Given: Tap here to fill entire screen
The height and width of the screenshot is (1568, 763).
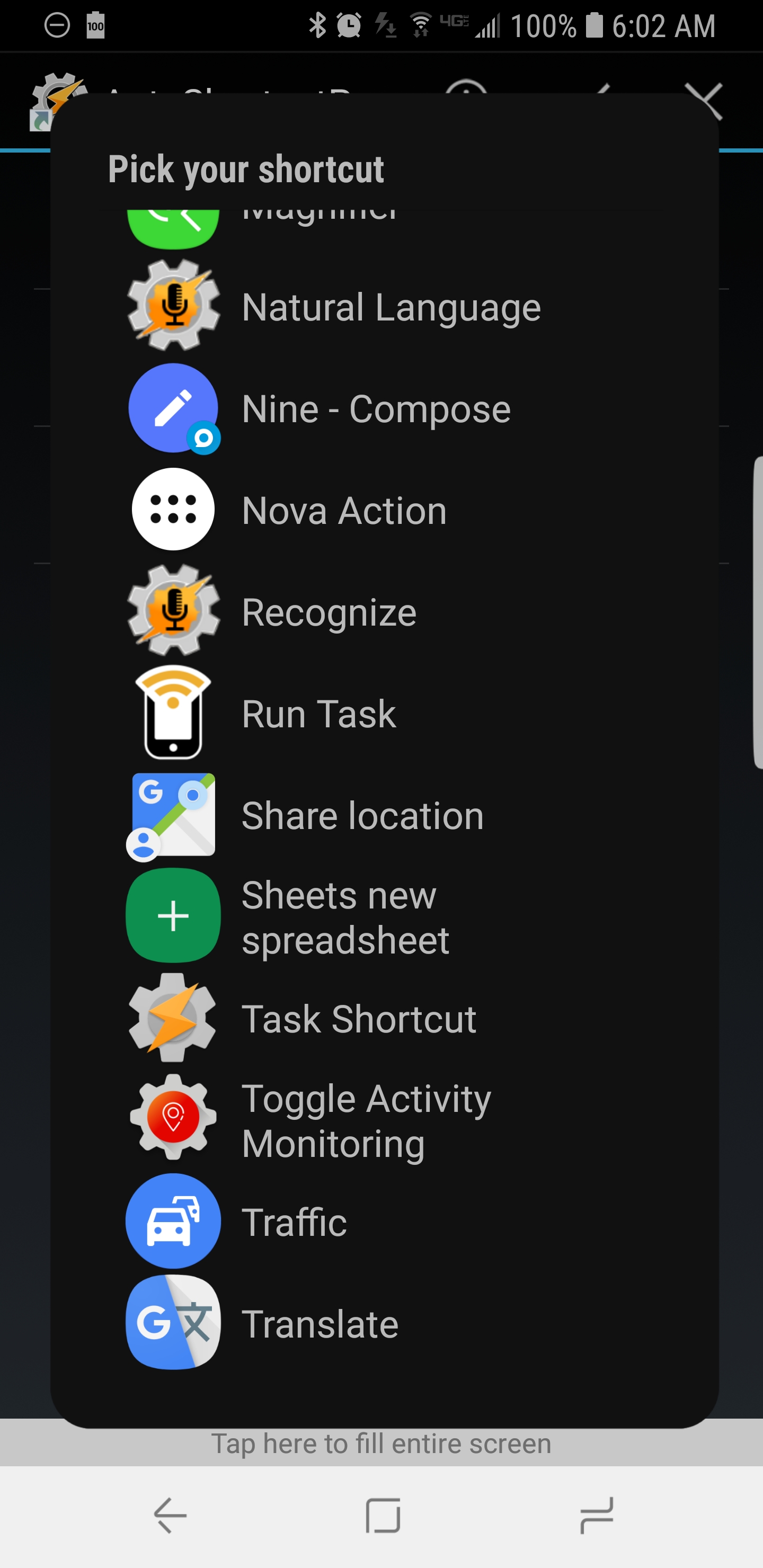Looking at the screenshot, I should [381, 1444].
